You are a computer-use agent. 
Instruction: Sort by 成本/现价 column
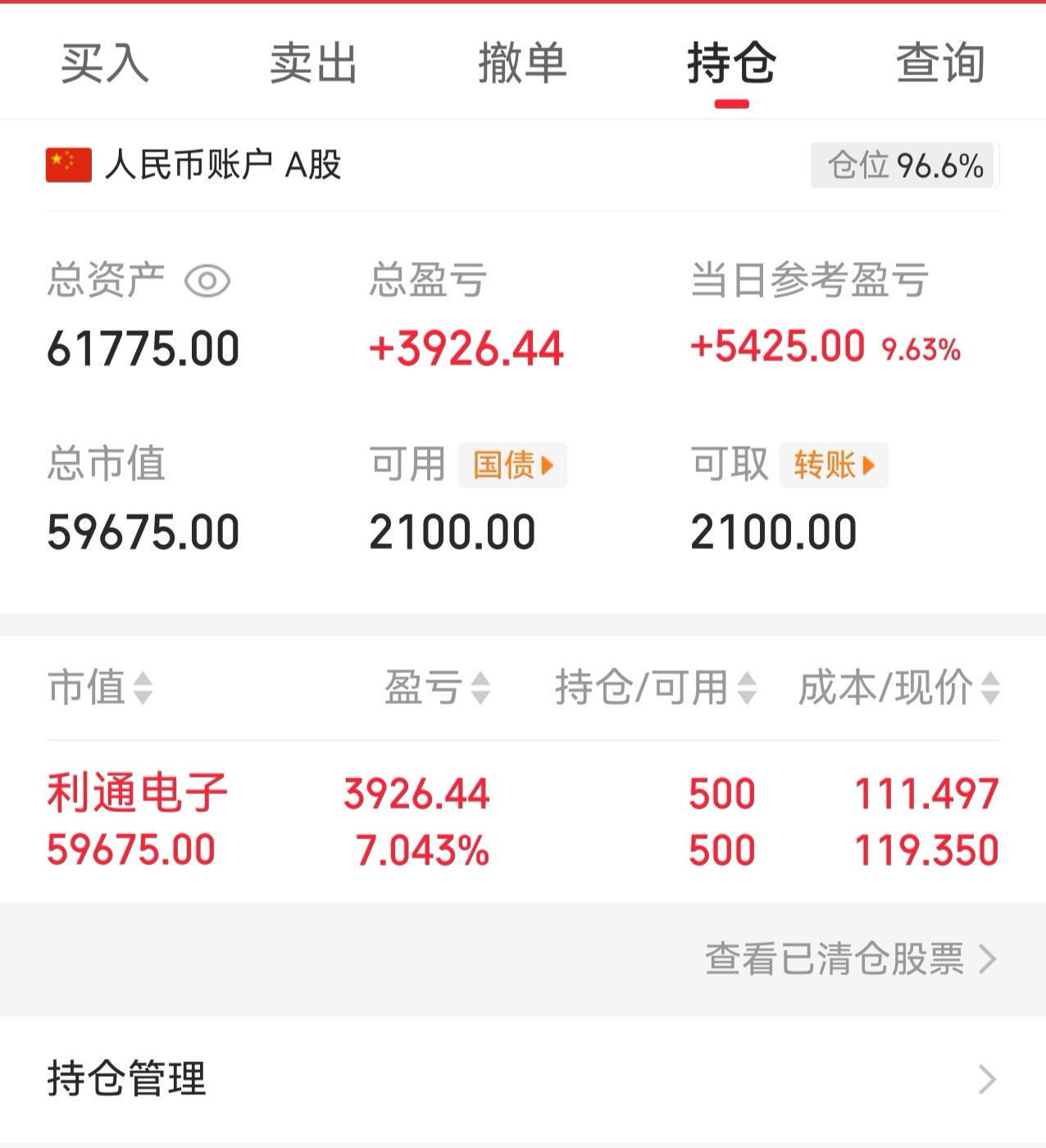(x=899, y=687)
